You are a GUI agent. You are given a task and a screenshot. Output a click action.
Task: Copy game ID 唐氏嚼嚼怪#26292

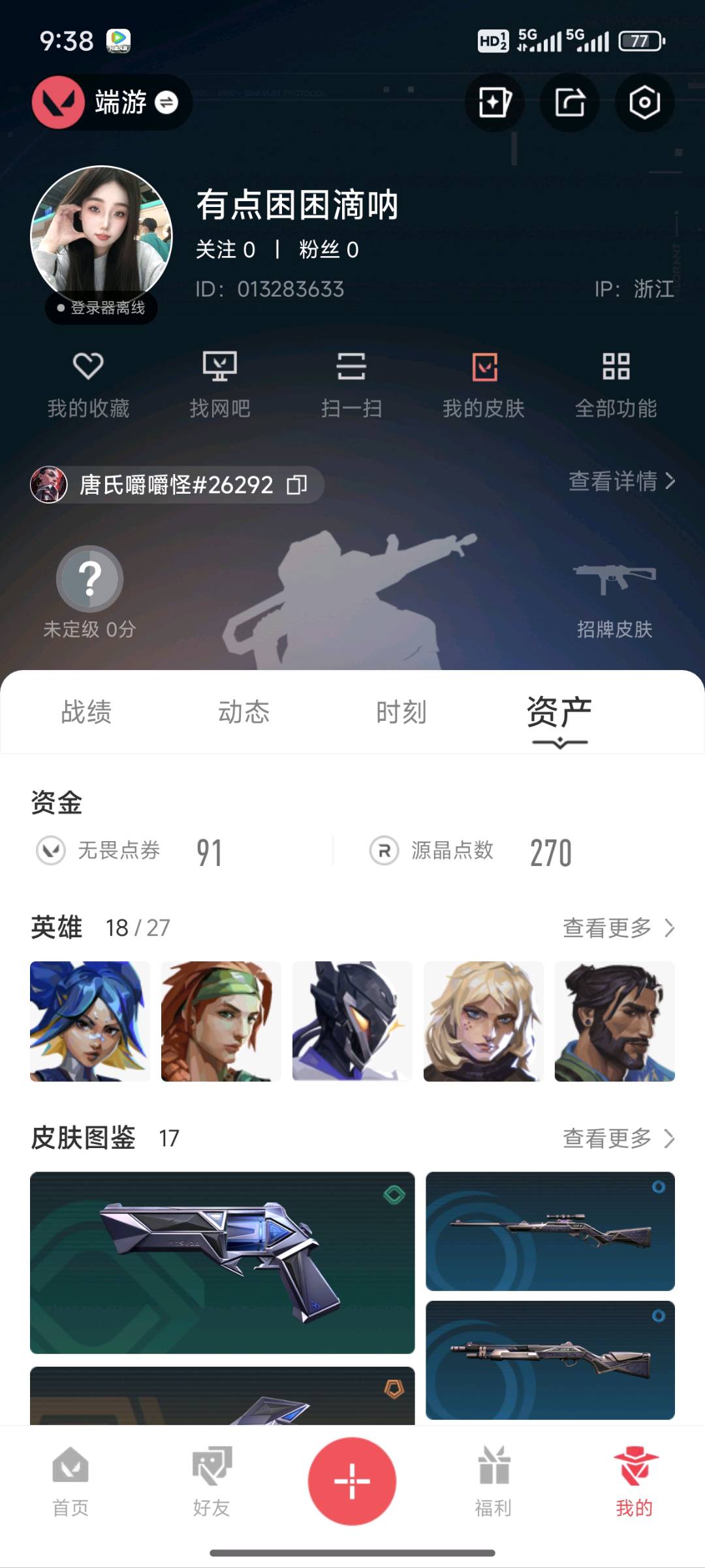[x=297, y=485]
